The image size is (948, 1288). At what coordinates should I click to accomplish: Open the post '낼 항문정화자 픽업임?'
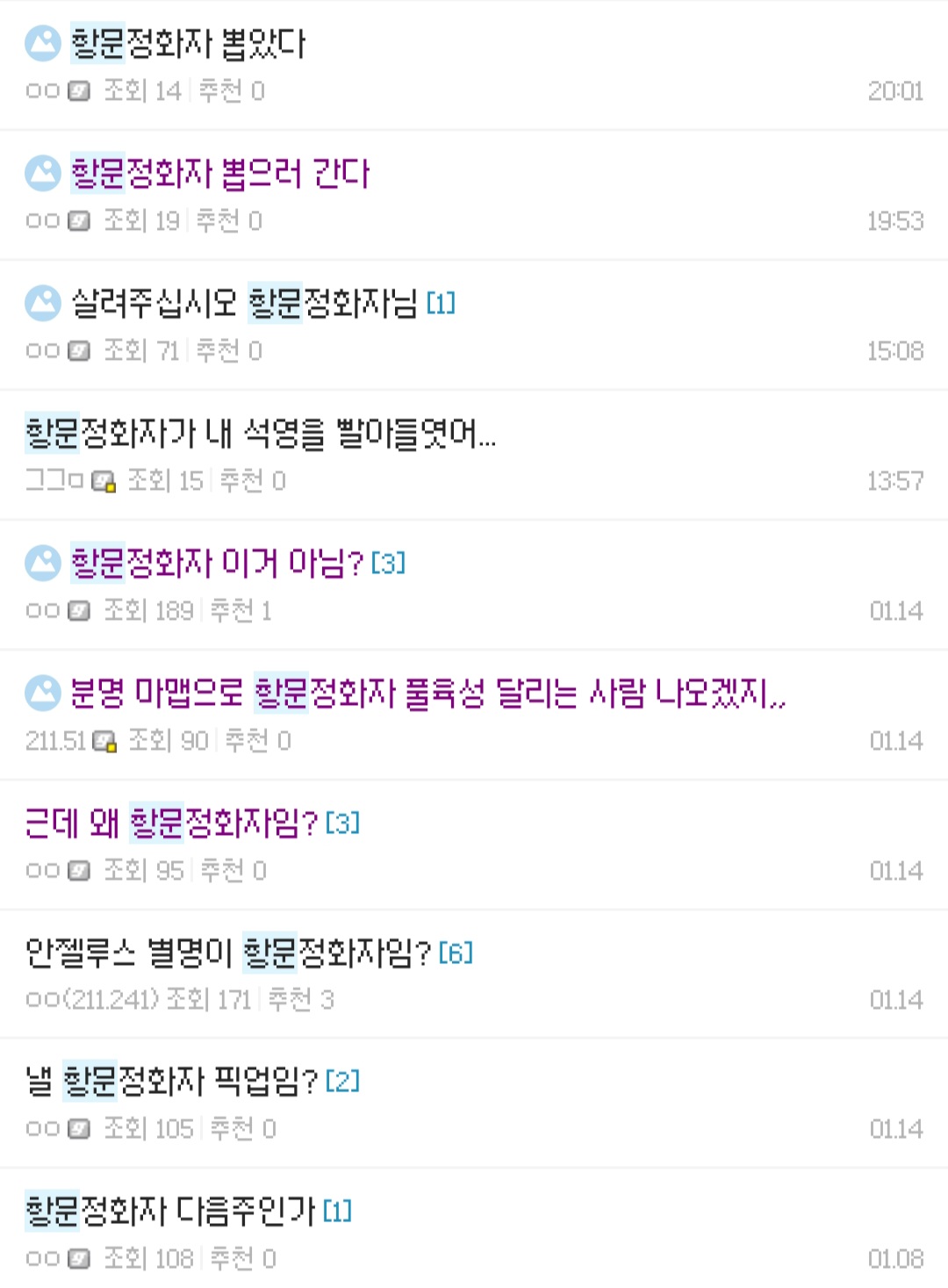click(x=171, y=1082)
